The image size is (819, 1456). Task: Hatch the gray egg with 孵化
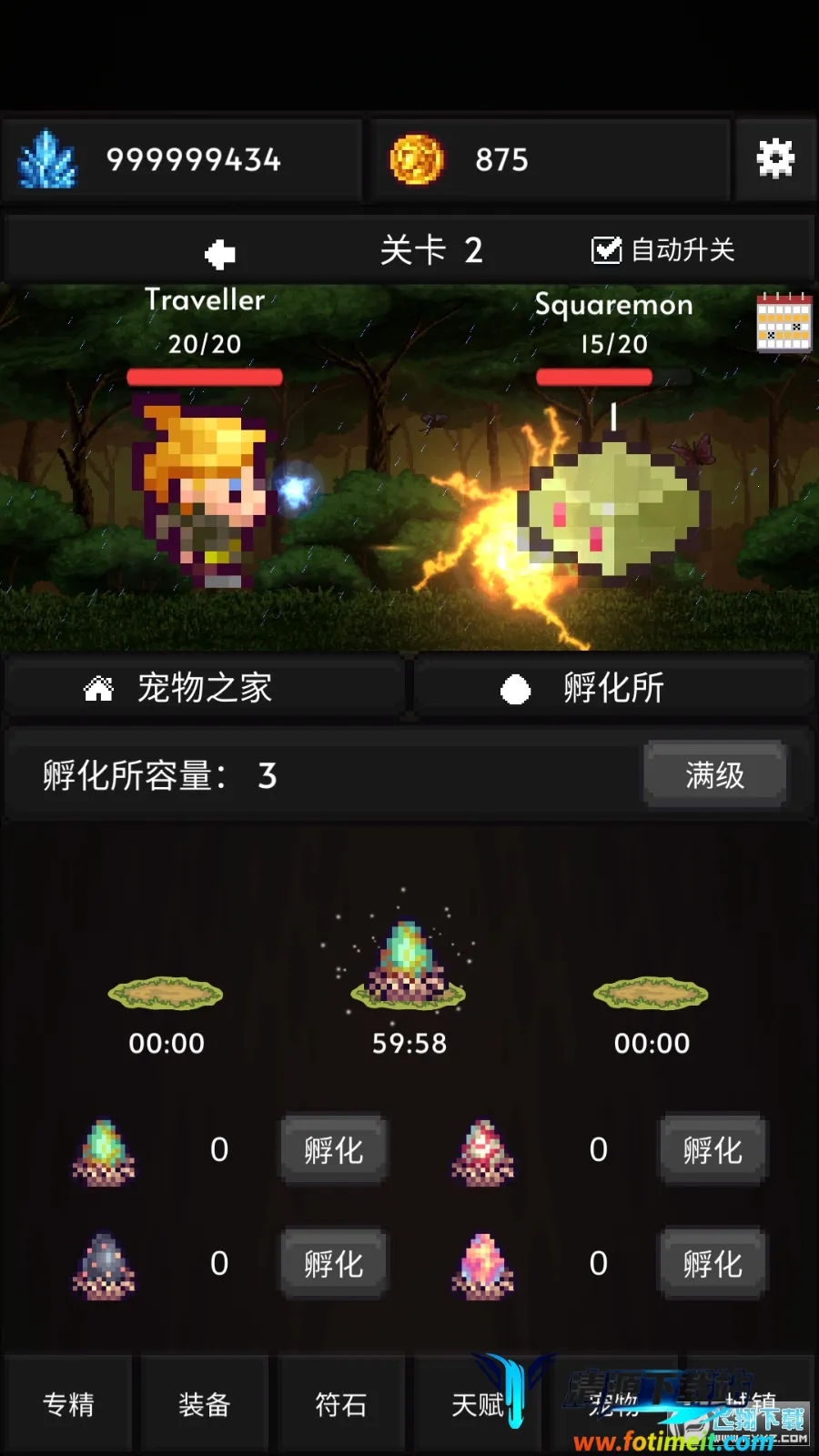click(333, 1264)
